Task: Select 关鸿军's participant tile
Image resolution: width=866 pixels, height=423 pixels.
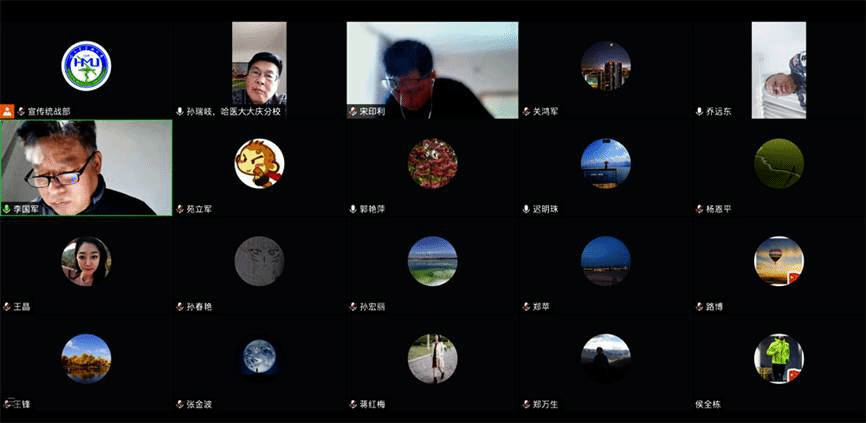Action: (x=605, y=67)
